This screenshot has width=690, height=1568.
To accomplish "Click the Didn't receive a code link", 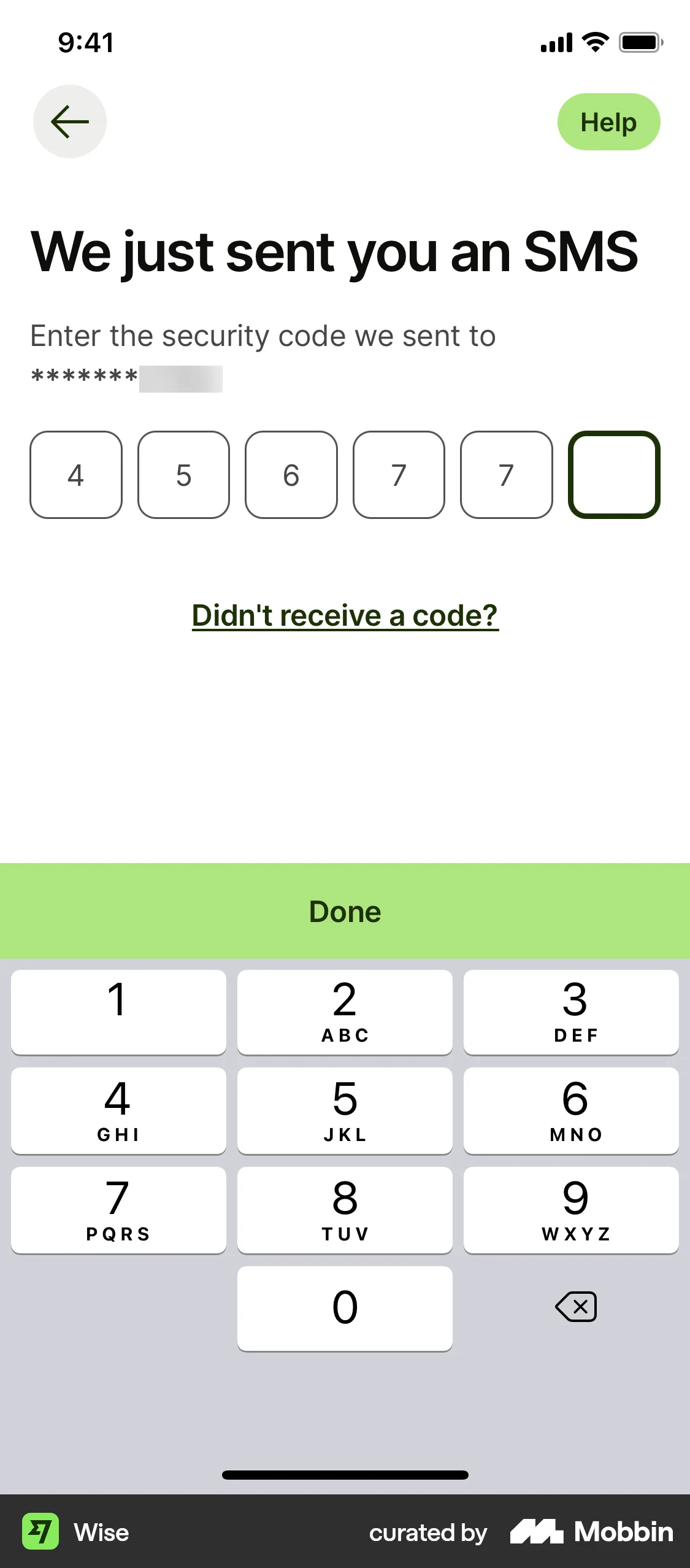I will click(345, 615).
